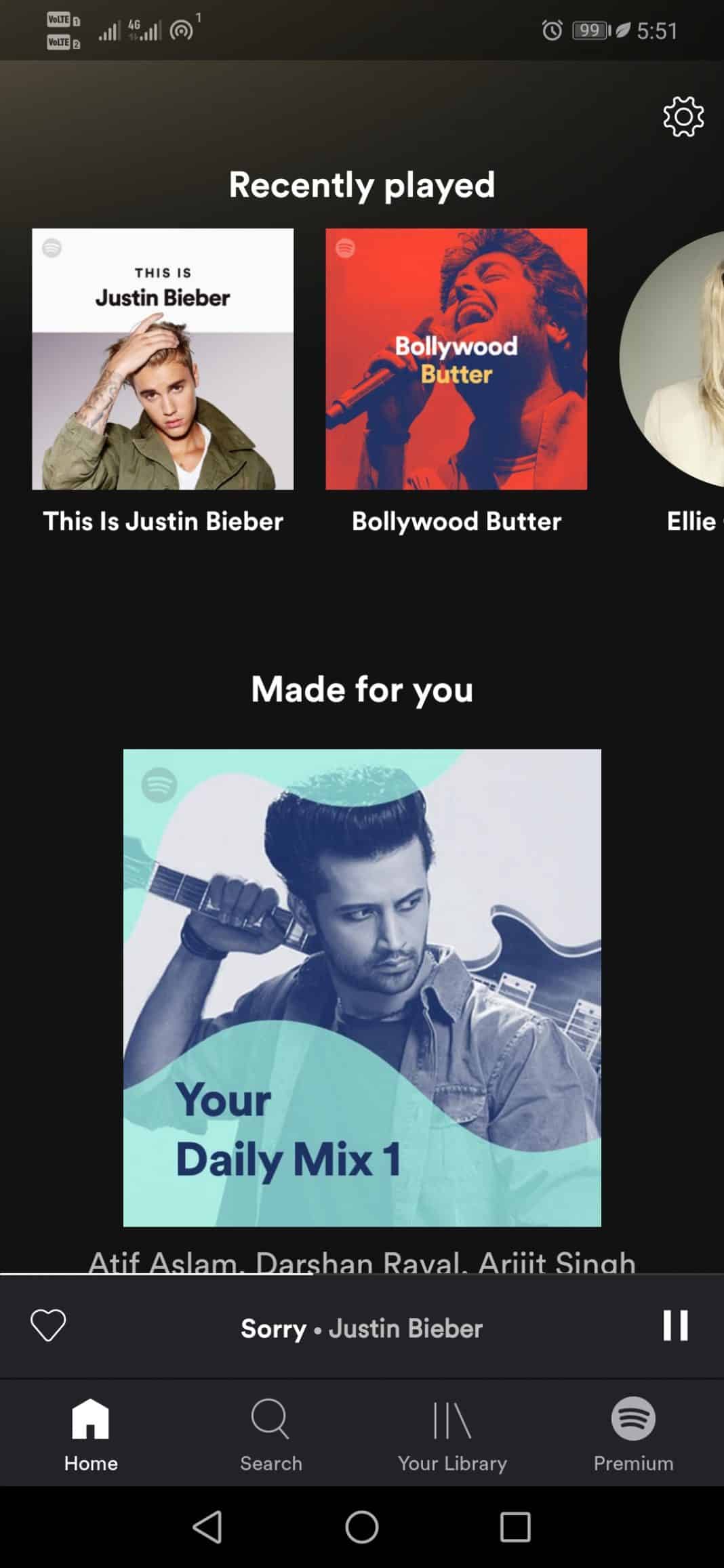Open Your Daily Mix 1
The width and height of the screenshot is (724, 1568).
point(362,987)
